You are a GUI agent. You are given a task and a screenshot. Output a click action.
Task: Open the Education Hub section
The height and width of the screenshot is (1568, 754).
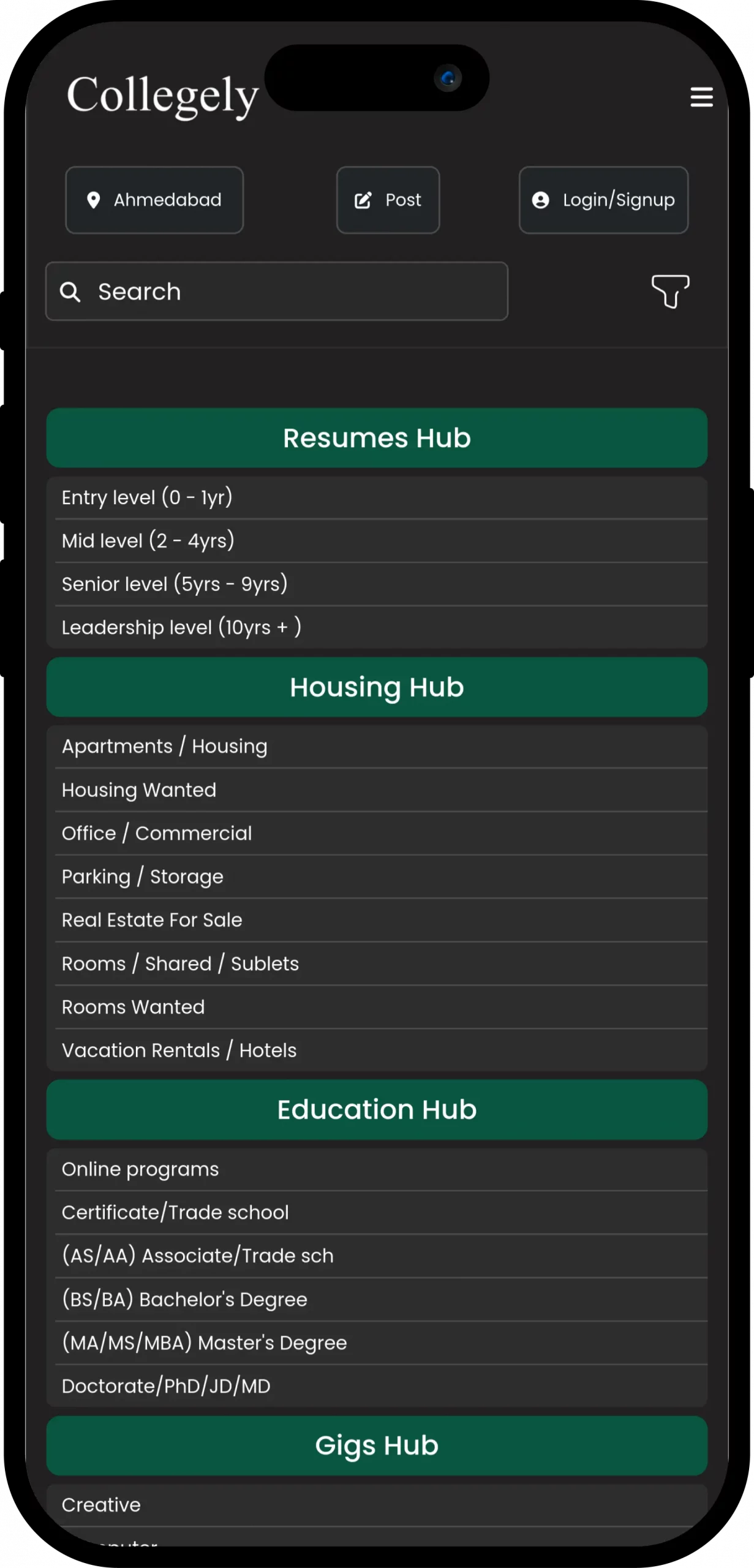tap(377, 1109)
